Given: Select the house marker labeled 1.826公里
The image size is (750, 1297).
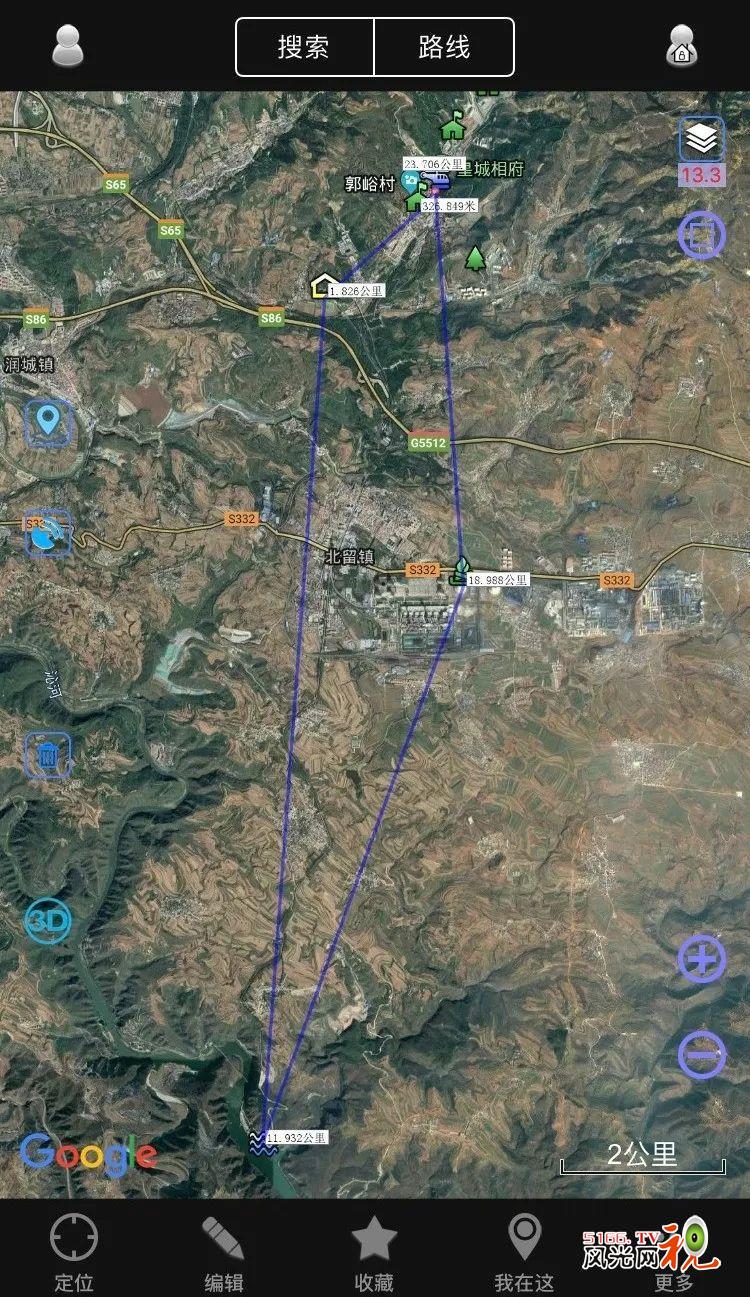Looking at the screenshot, I should click(323, 286).
